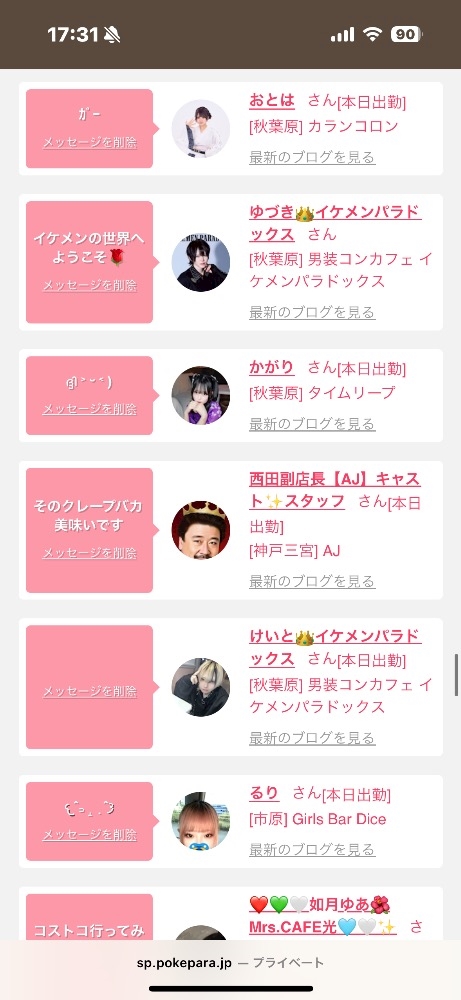461x1000 pixels.
Task: Delete the message sent to るり
Action: pyautogui.click(x=90, y=835)
